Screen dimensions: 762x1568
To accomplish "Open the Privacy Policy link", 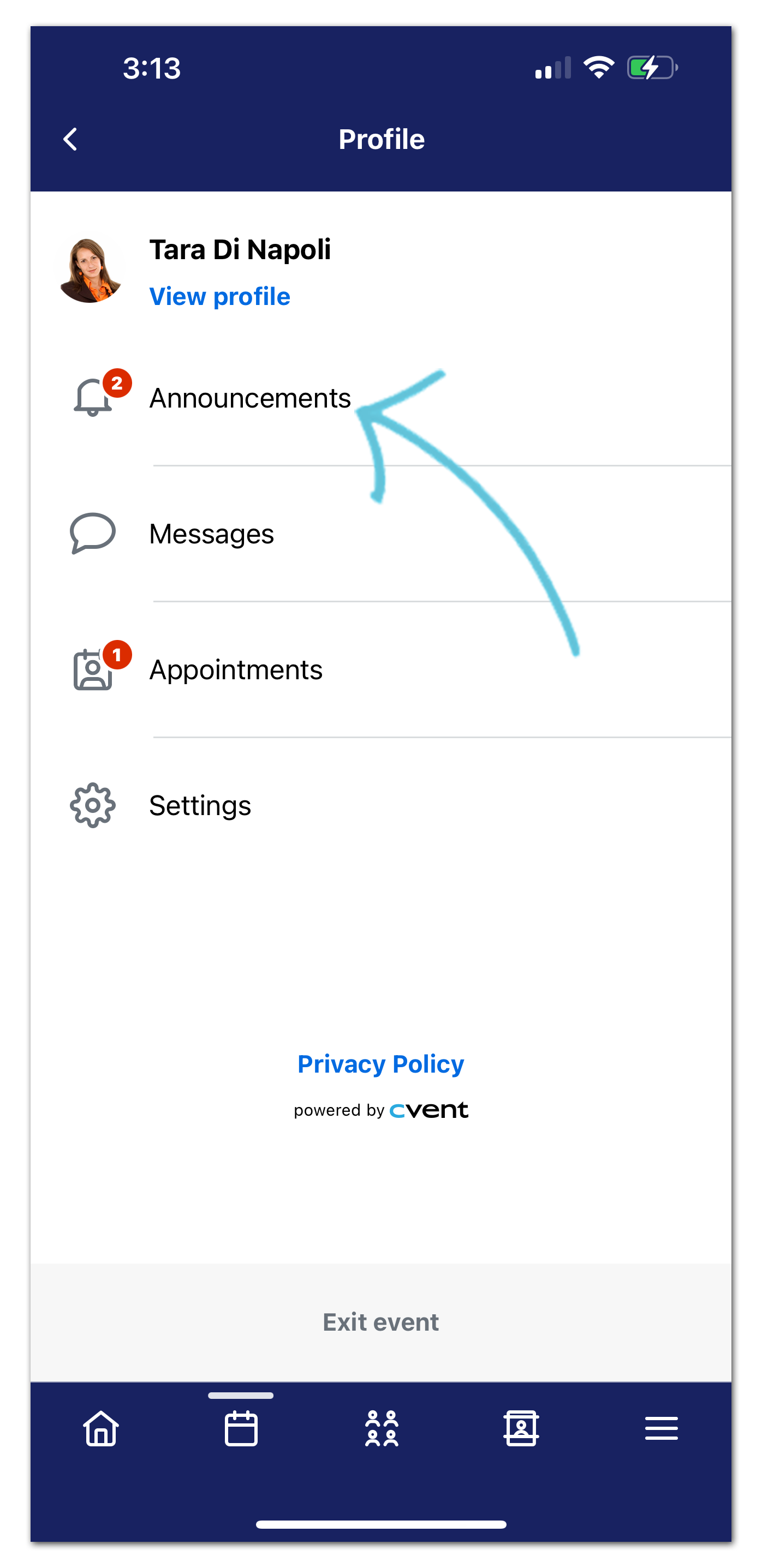I will click(x=380, y=1064).
